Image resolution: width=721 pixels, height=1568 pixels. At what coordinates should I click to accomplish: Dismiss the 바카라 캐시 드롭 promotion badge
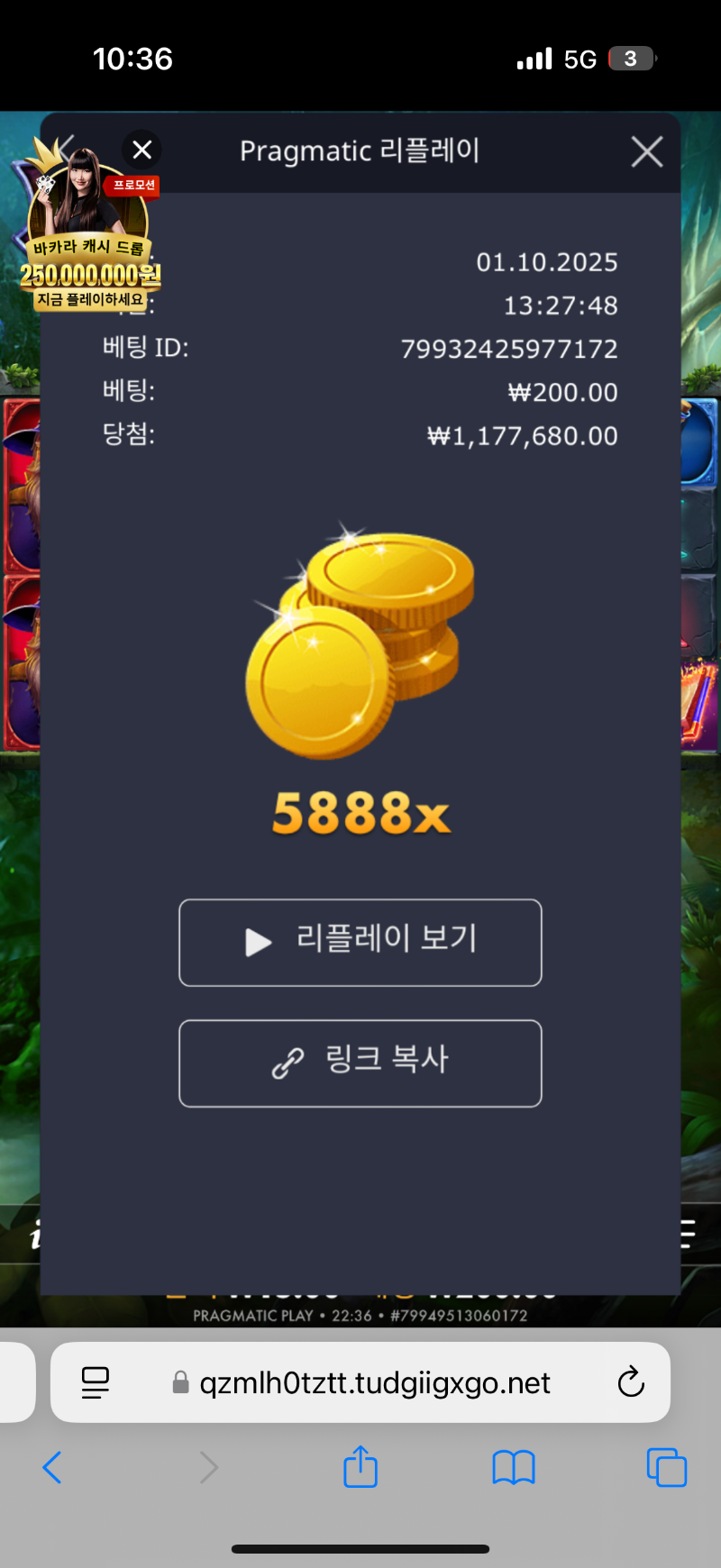pos(142,150)
